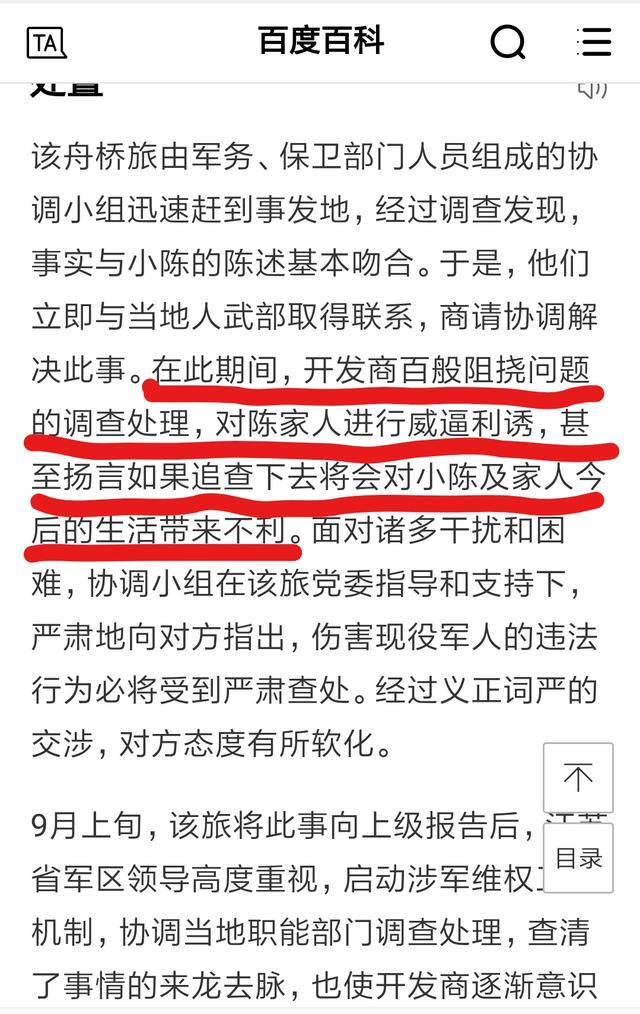Jump back to top with arrow button

click(x=578, y=777)
